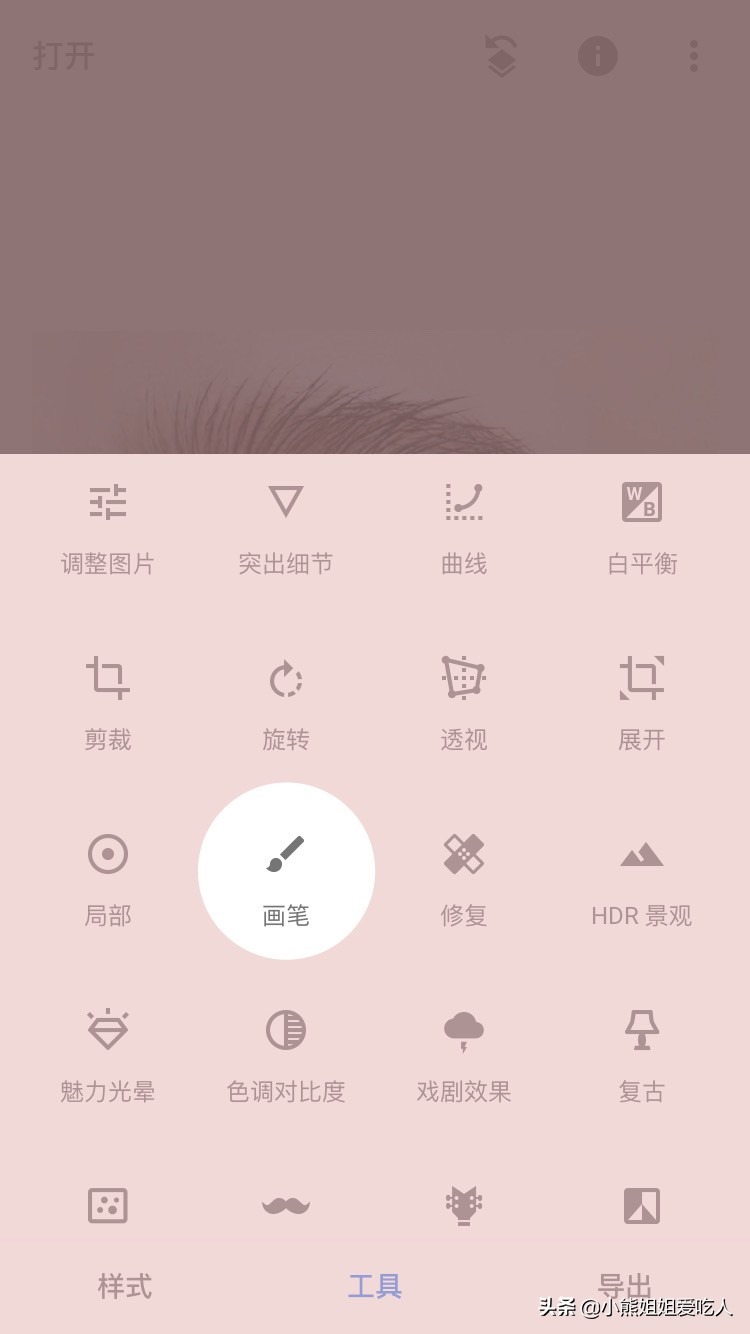Select the 展开 expand tool
This screenshot has width=750, height=1334.
642,703
